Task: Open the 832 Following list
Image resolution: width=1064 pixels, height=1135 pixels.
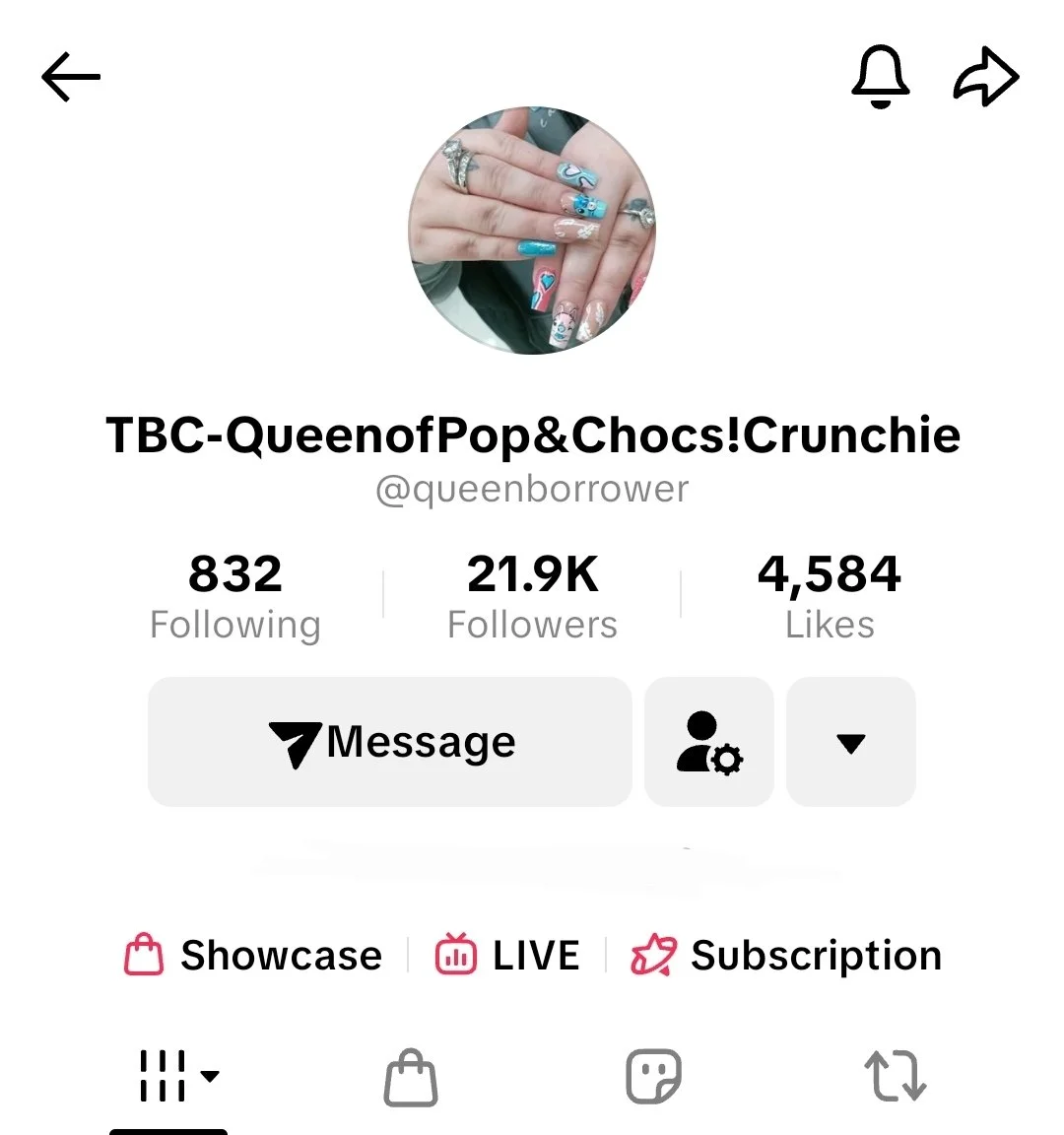Action: pyautogui.click(x=235, y=597)
